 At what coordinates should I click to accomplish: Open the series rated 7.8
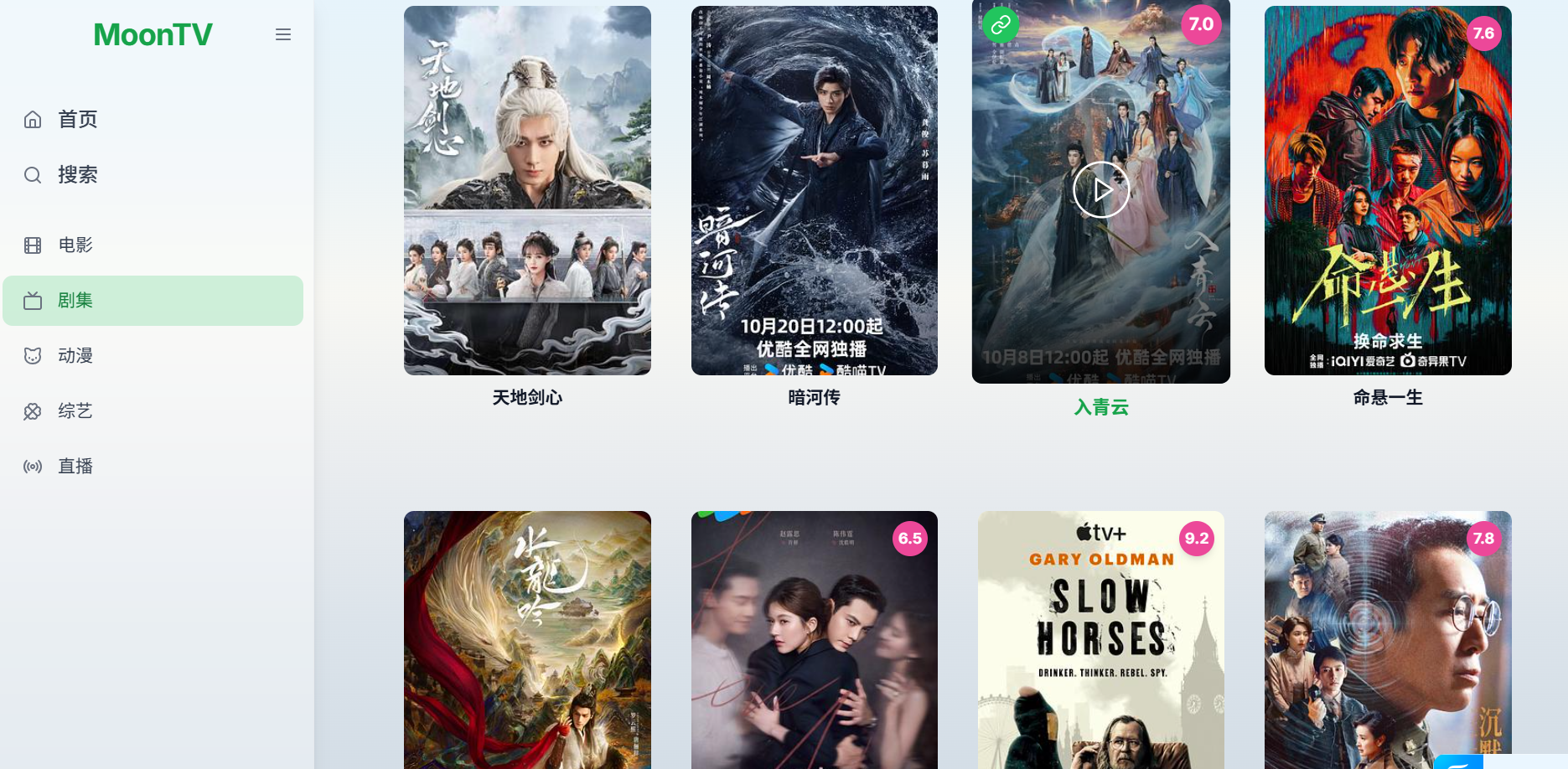point(1388,639)
